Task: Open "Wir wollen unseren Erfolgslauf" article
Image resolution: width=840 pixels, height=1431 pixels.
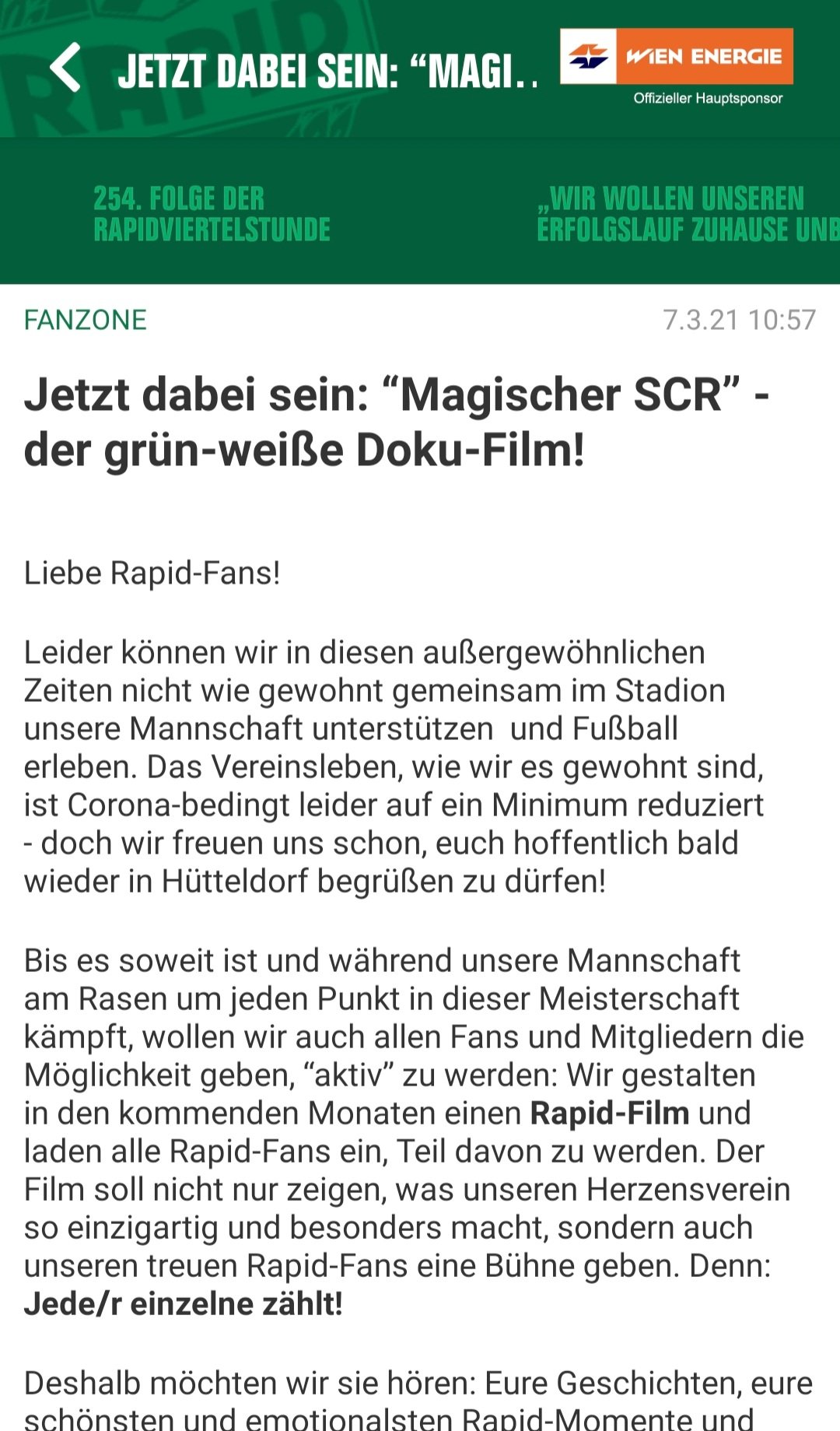Action: coord(688,214)
